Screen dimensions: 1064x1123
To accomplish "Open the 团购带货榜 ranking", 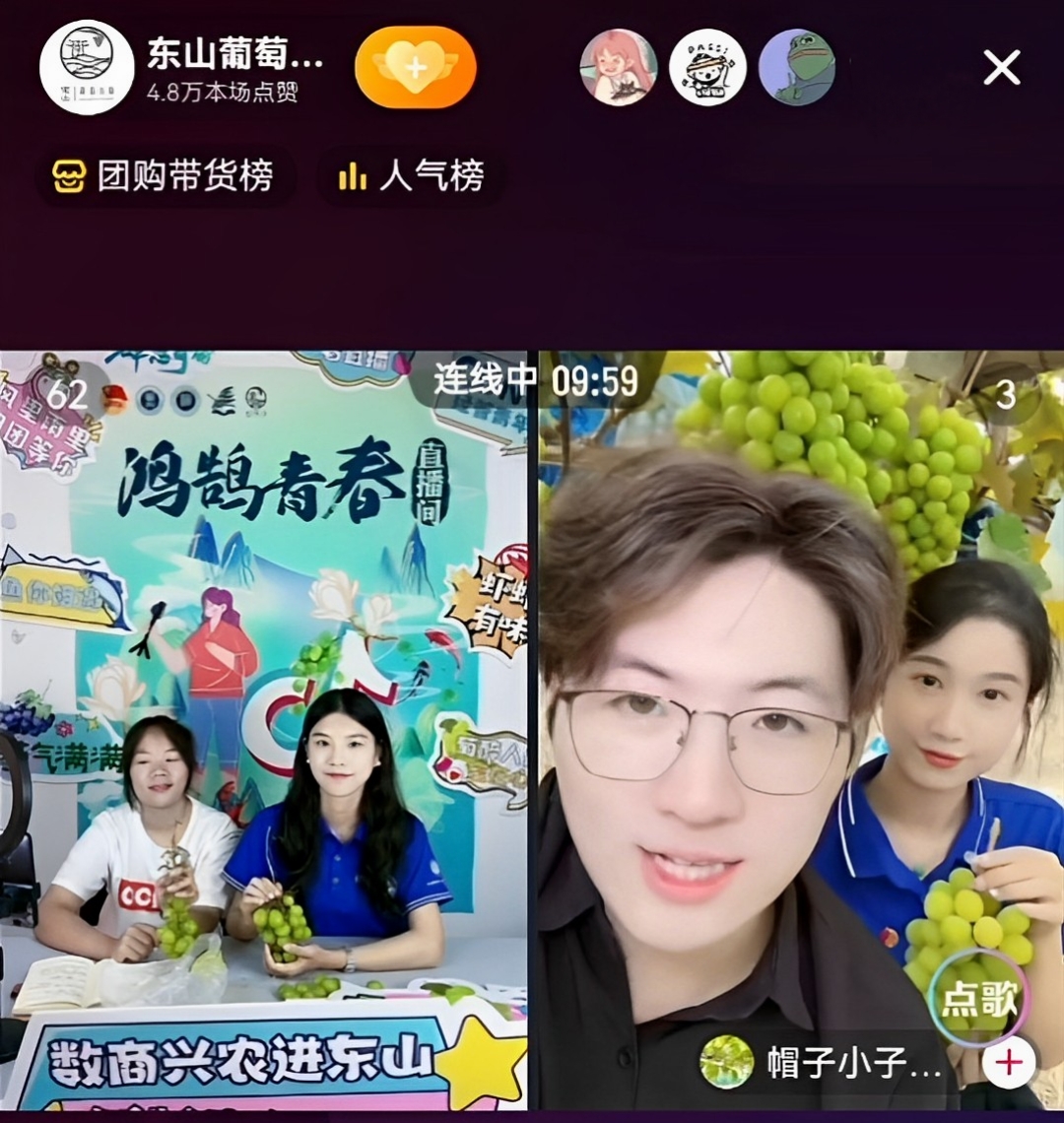I will pos(166,177).
